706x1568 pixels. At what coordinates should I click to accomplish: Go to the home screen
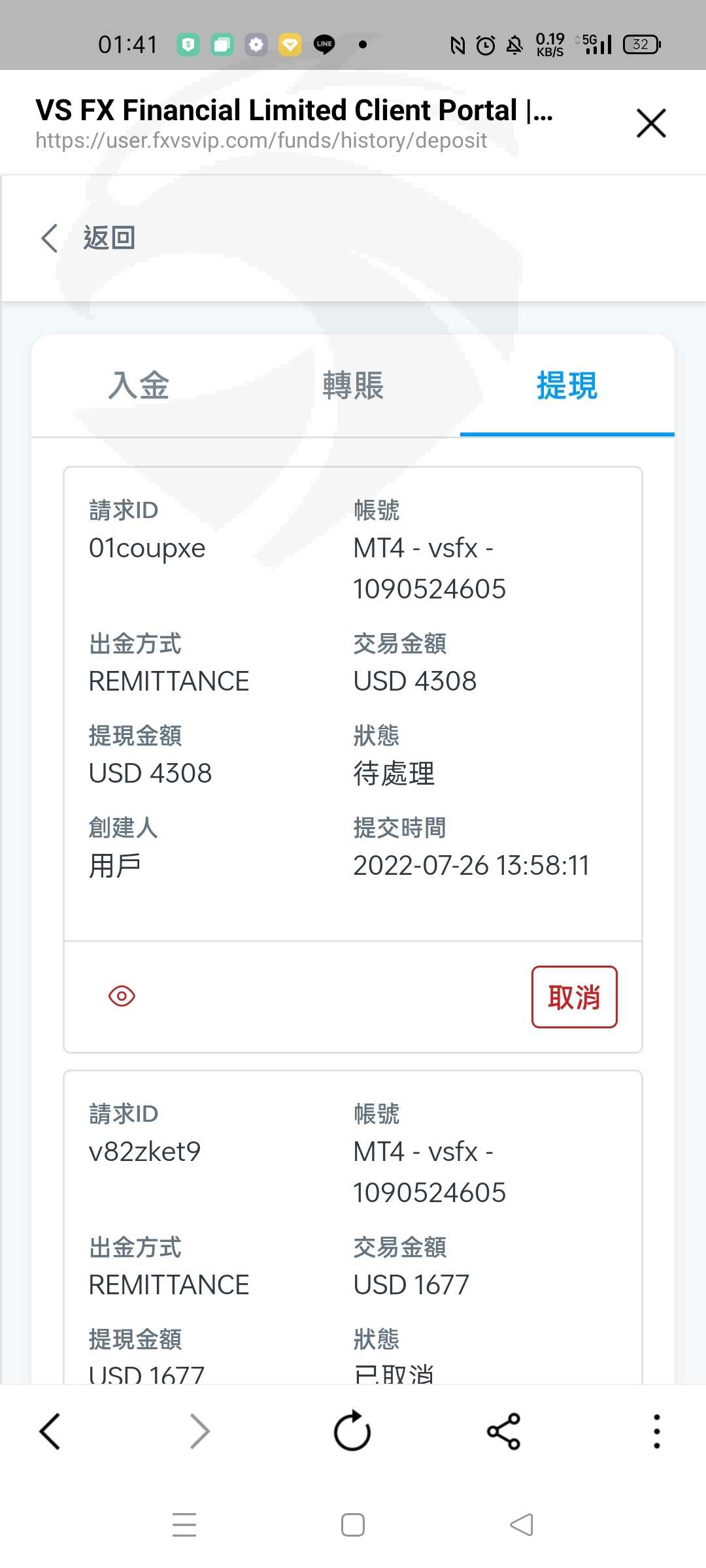coord(353,1525)
